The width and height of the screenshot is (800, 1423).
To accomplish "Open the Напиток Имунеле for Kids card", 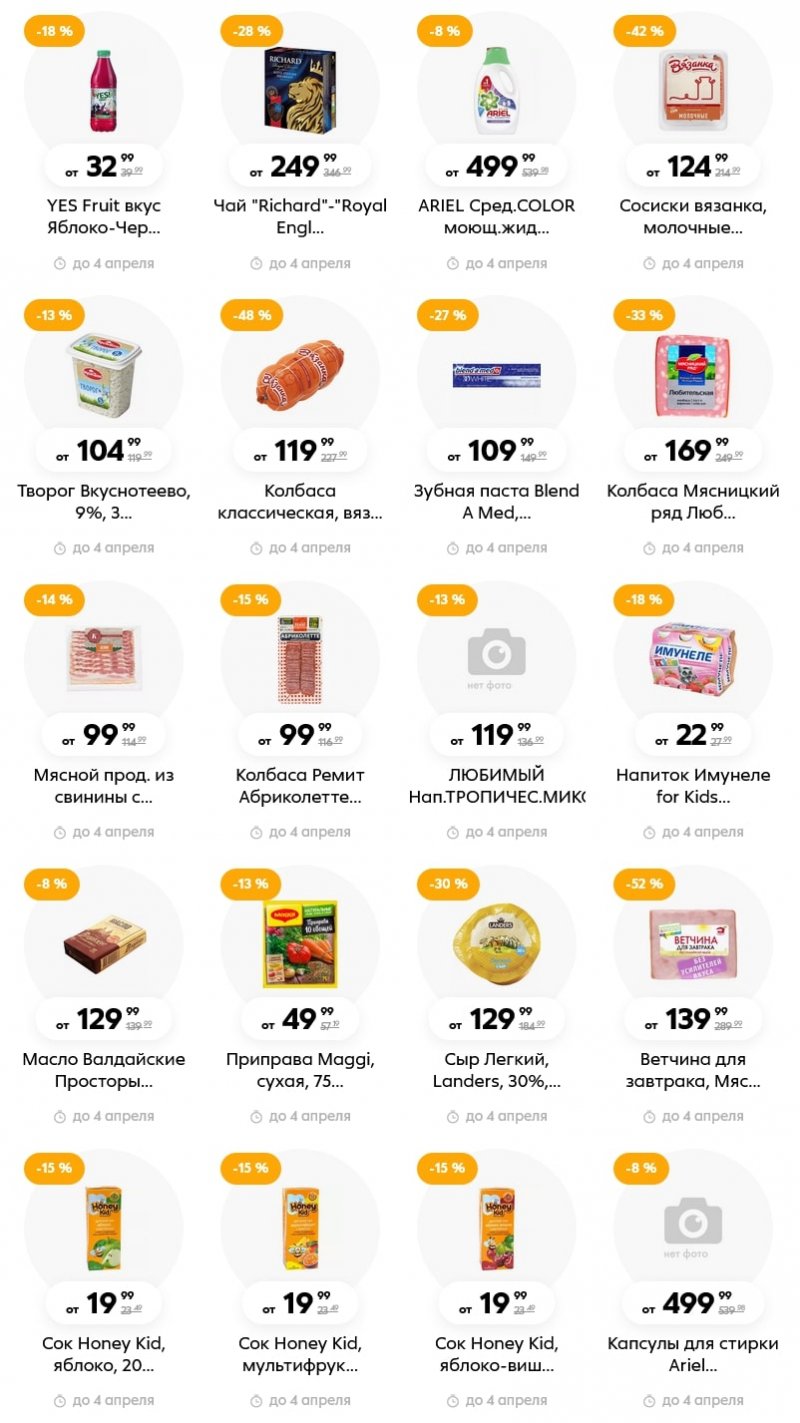I will [x=693, y=785].
